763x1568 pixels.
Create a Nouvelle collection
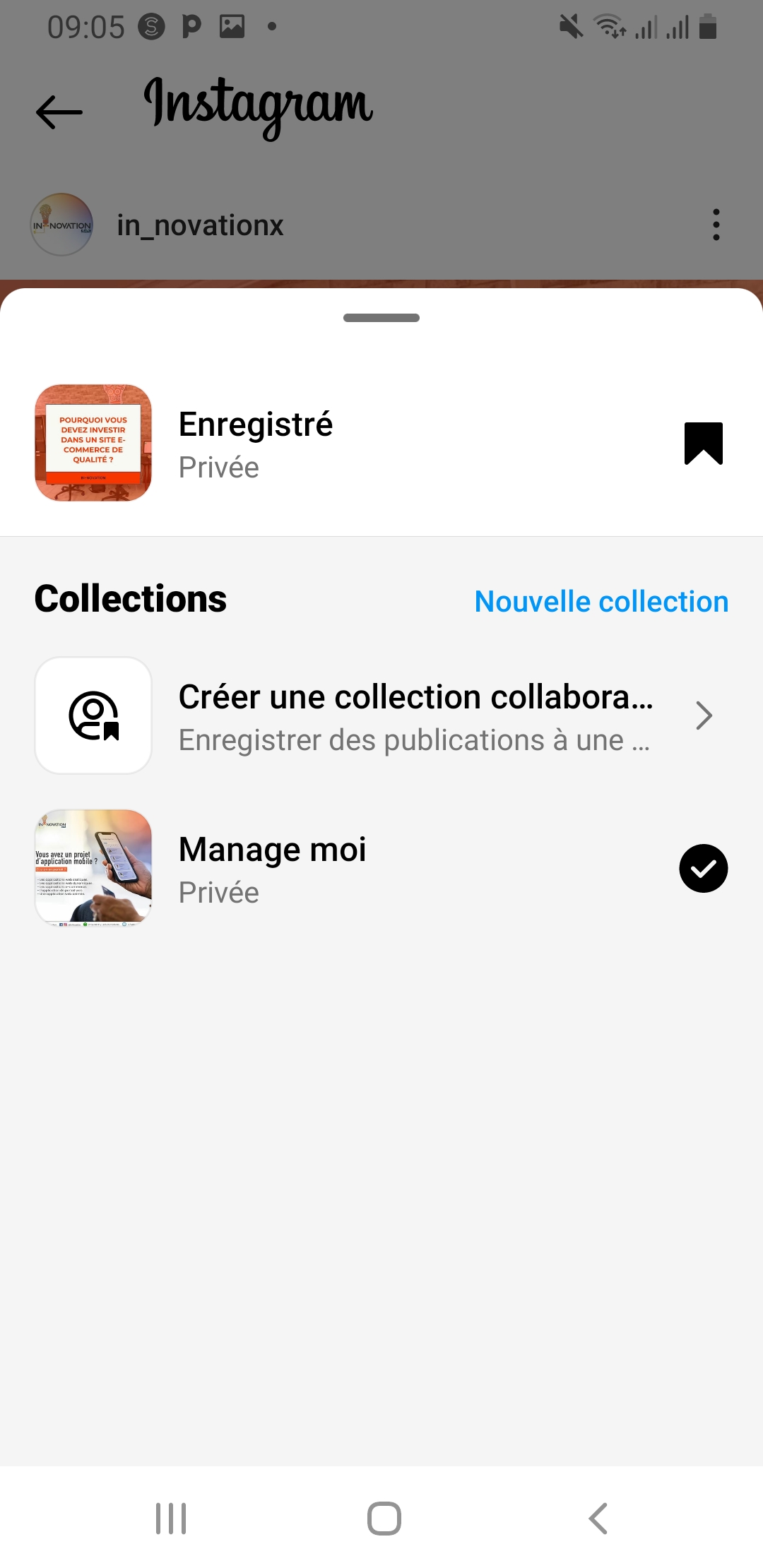[x=601, y=602]
